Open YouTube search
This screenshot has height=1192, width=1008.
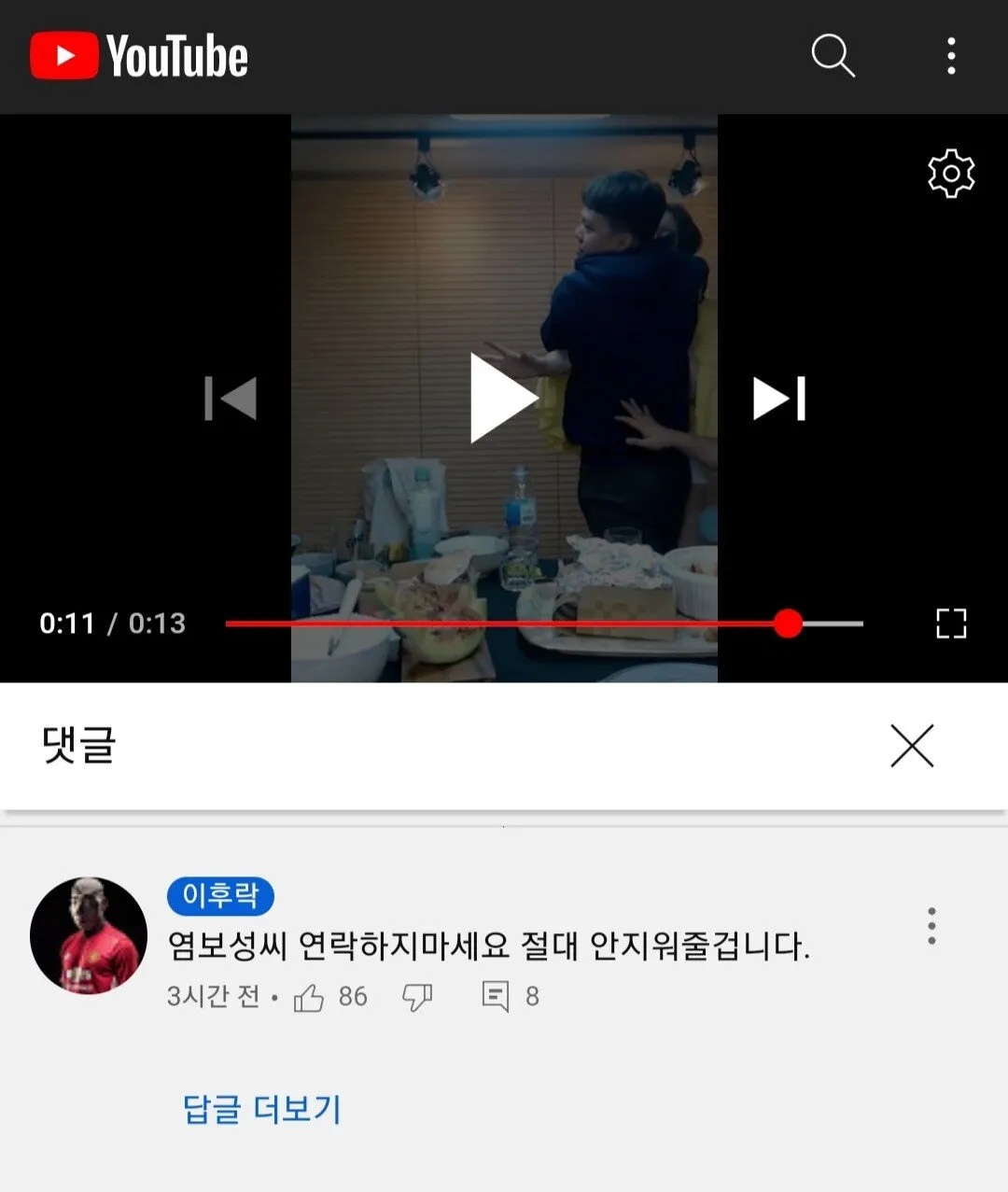point(833,56)
